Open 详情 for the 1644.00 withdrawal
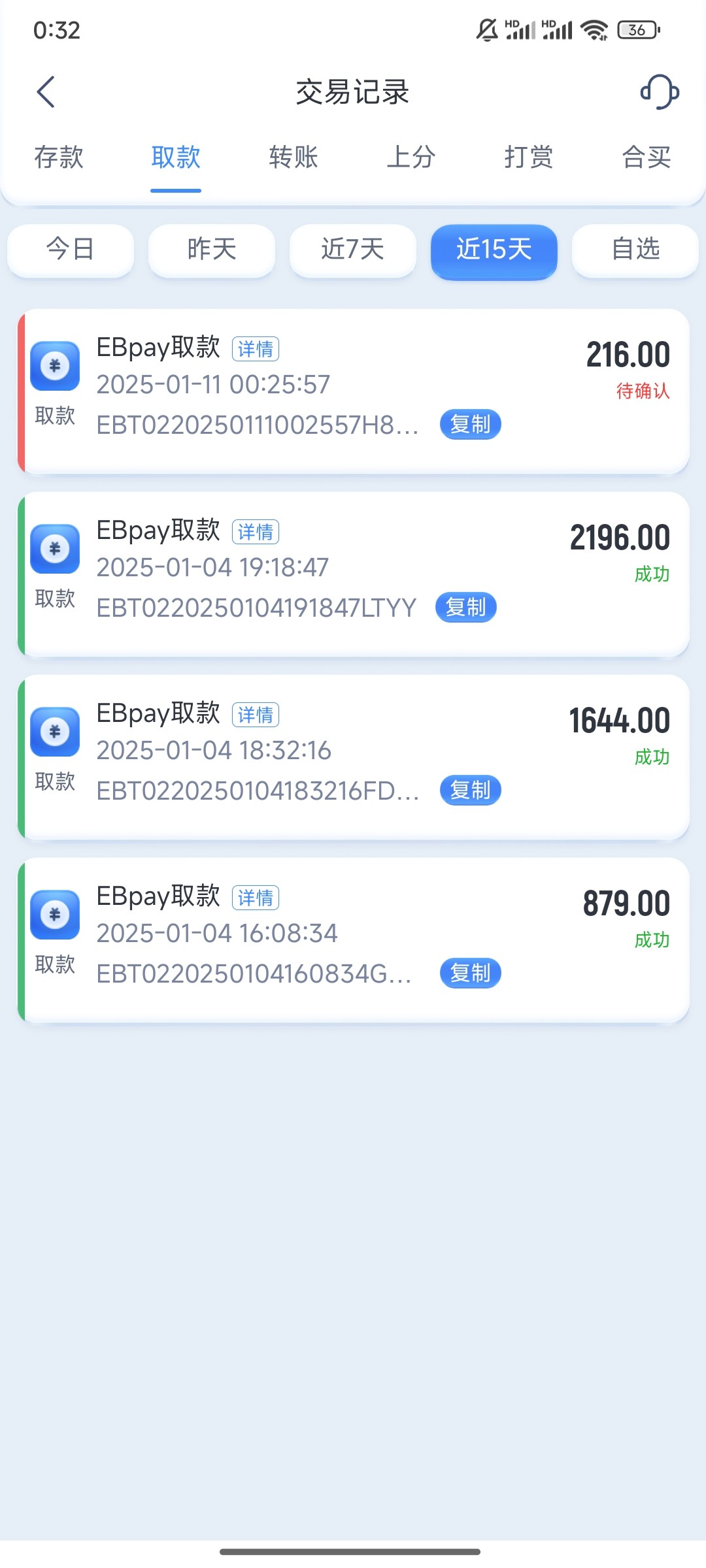The width and height of the screenshot is (706, 1568). click(x=256, y=715)
